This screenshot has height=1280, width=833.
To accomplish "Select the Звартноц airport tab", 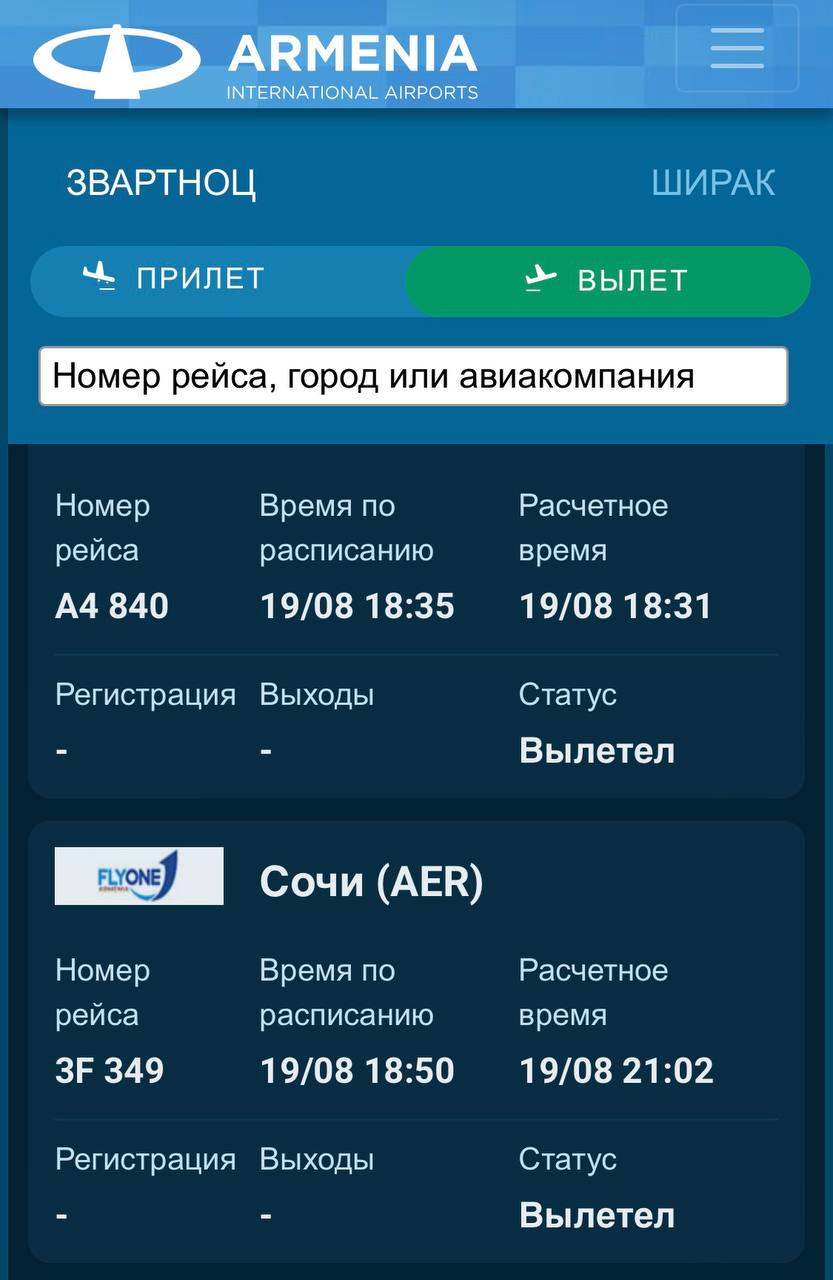I will click(161, 183).
